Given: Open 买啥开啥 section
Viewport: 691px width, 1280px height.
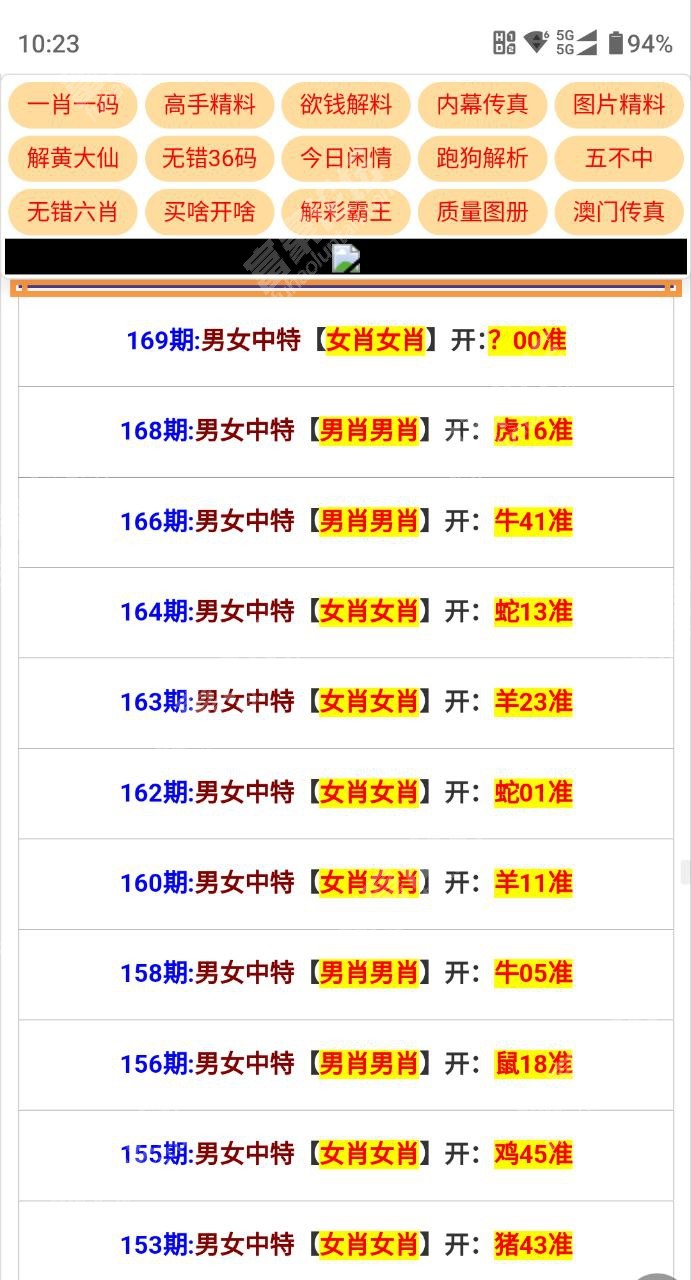Looking at the screenshot, I should click(209, 212).
